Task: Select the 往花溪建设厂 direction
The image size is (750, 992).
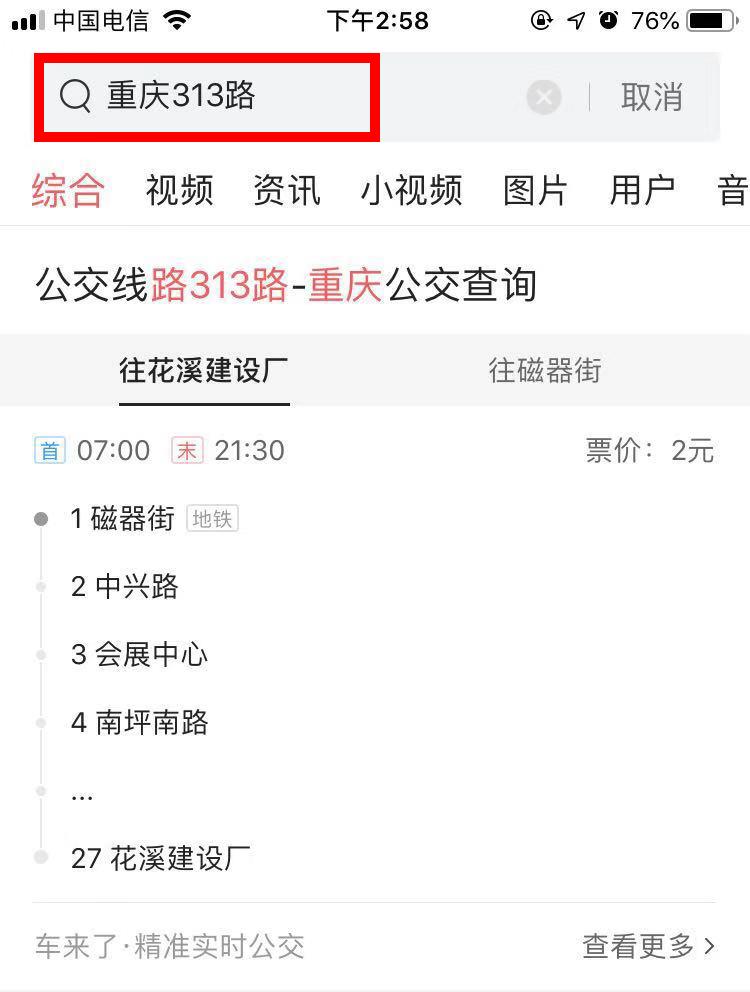Action: [204, 370]
